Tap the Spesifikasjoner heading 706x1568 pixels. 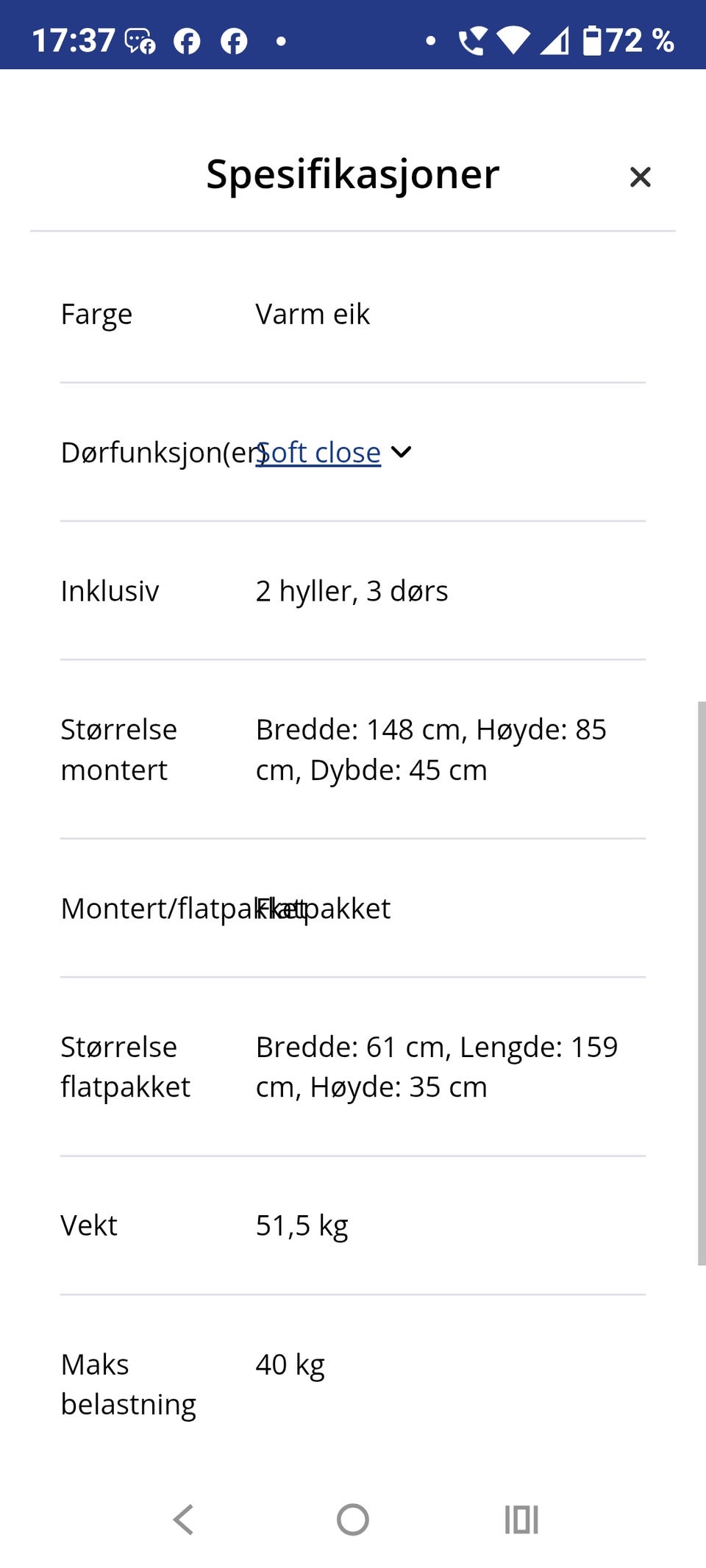[x=352, y=174]
